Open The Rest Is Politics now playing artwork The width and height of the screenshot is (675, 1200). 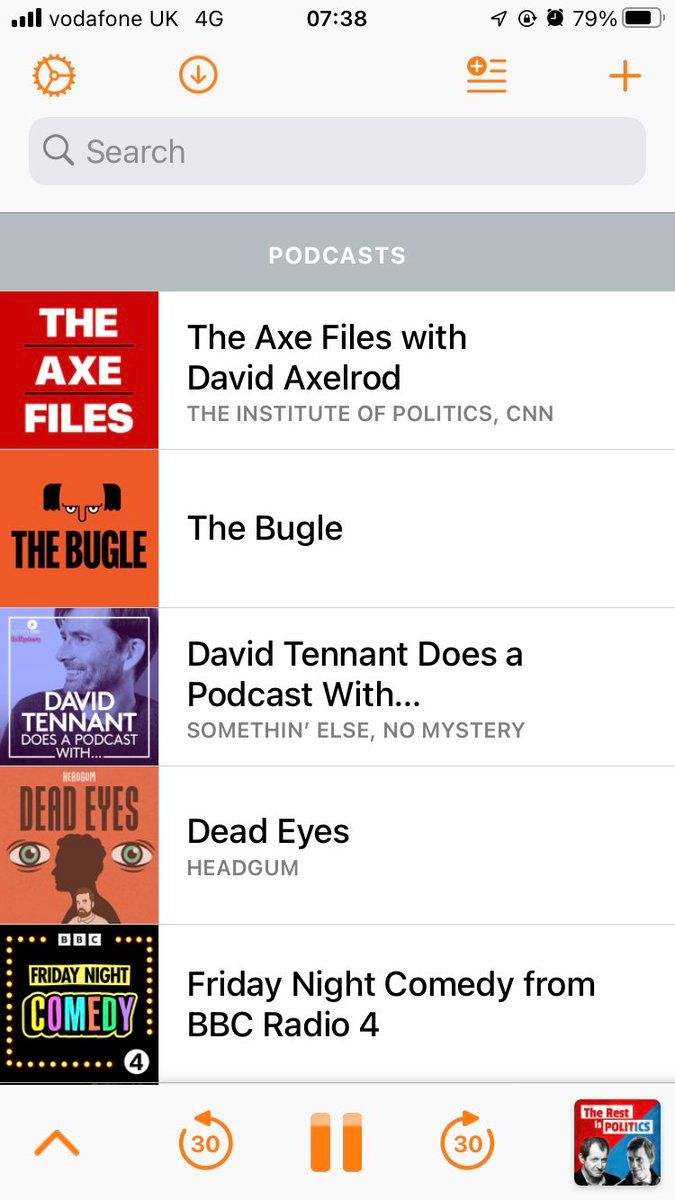coord(617,1142)
